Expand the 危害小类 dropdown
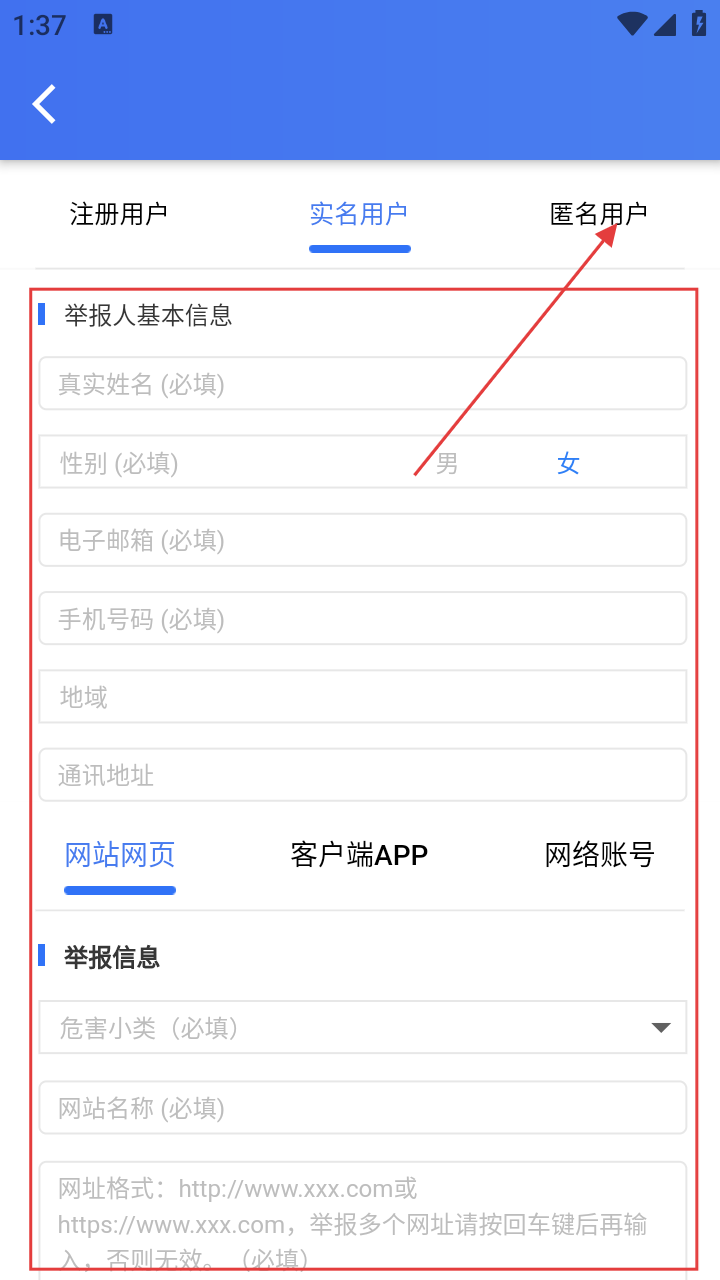 [x=363, y=1028]
